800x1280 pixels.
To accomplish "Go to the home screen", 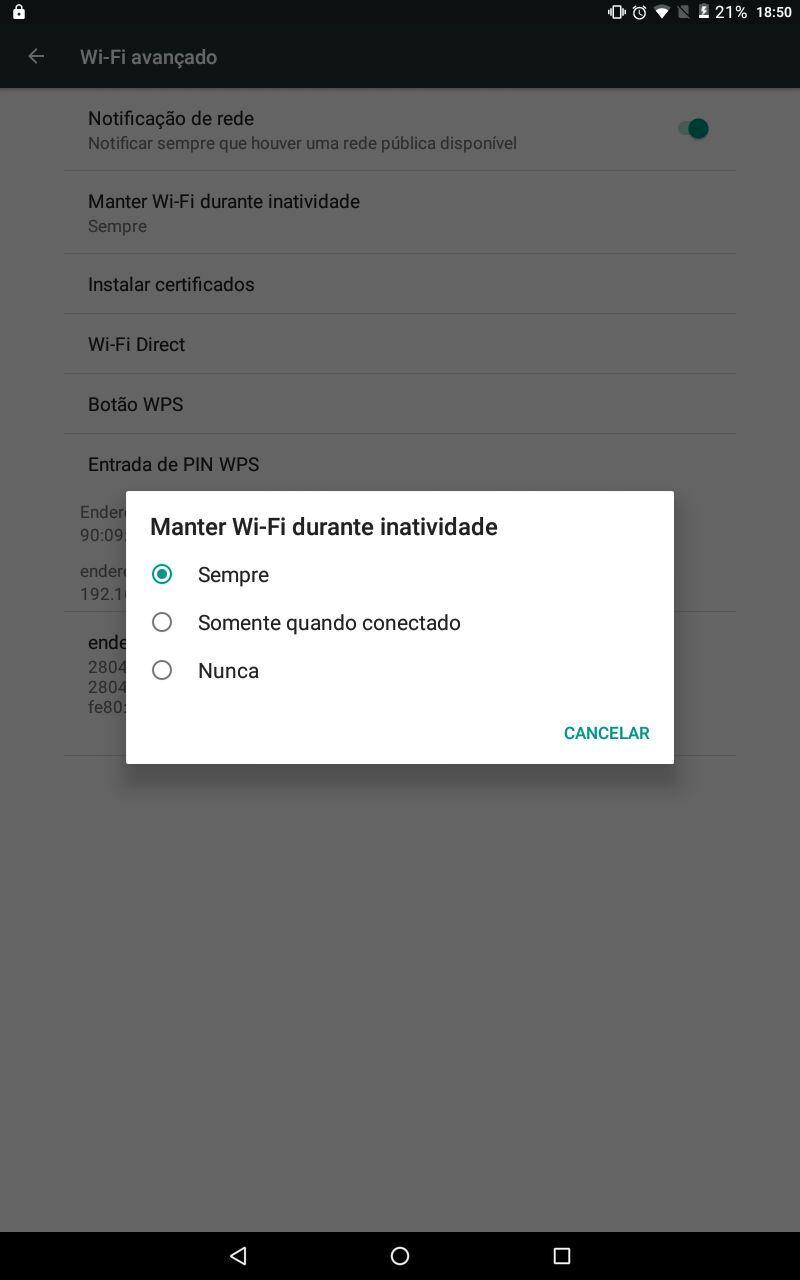I will click(x=400, y=1256).
